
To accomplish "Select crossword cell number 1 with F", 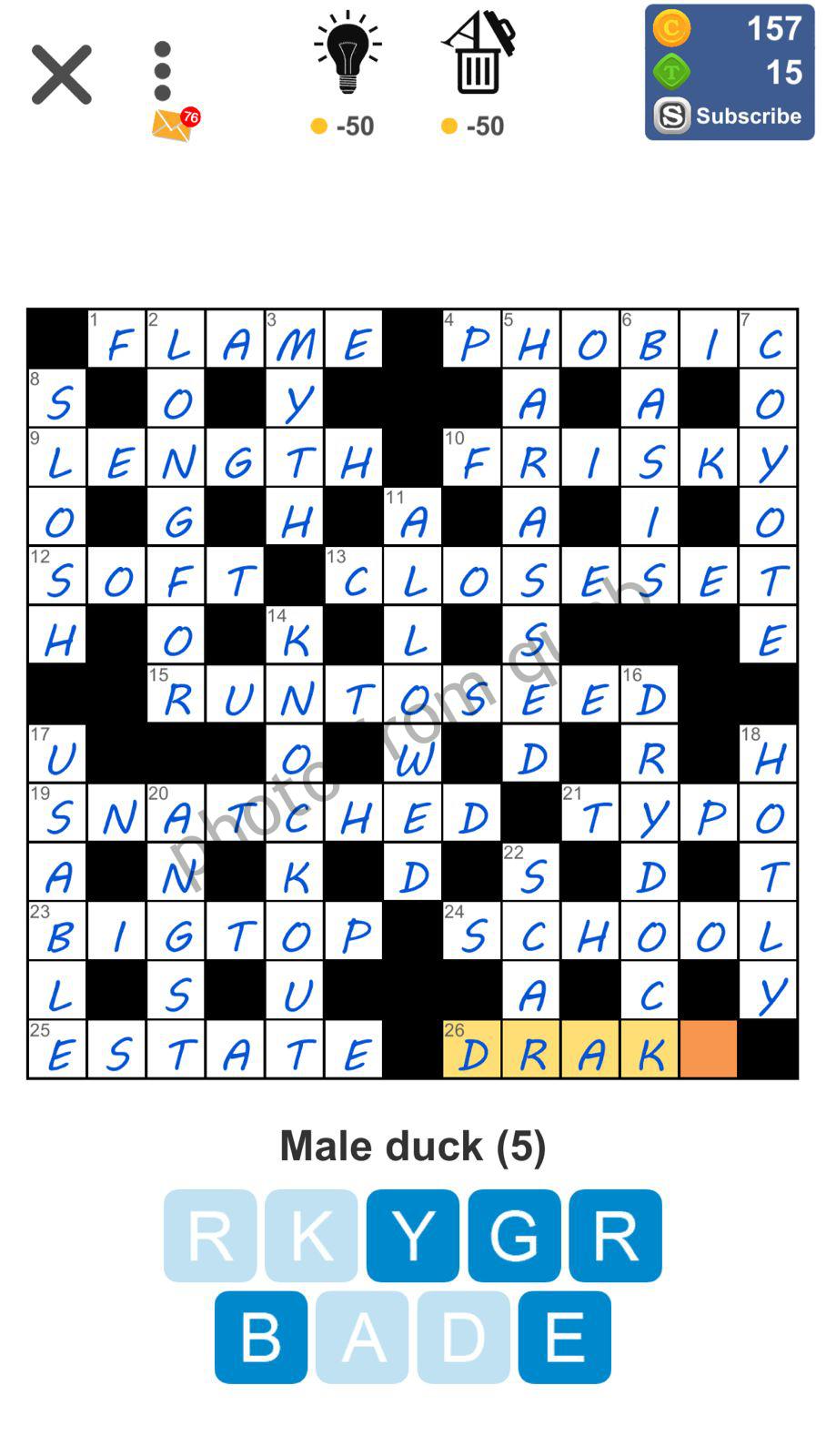I will [x=117, y=339].
